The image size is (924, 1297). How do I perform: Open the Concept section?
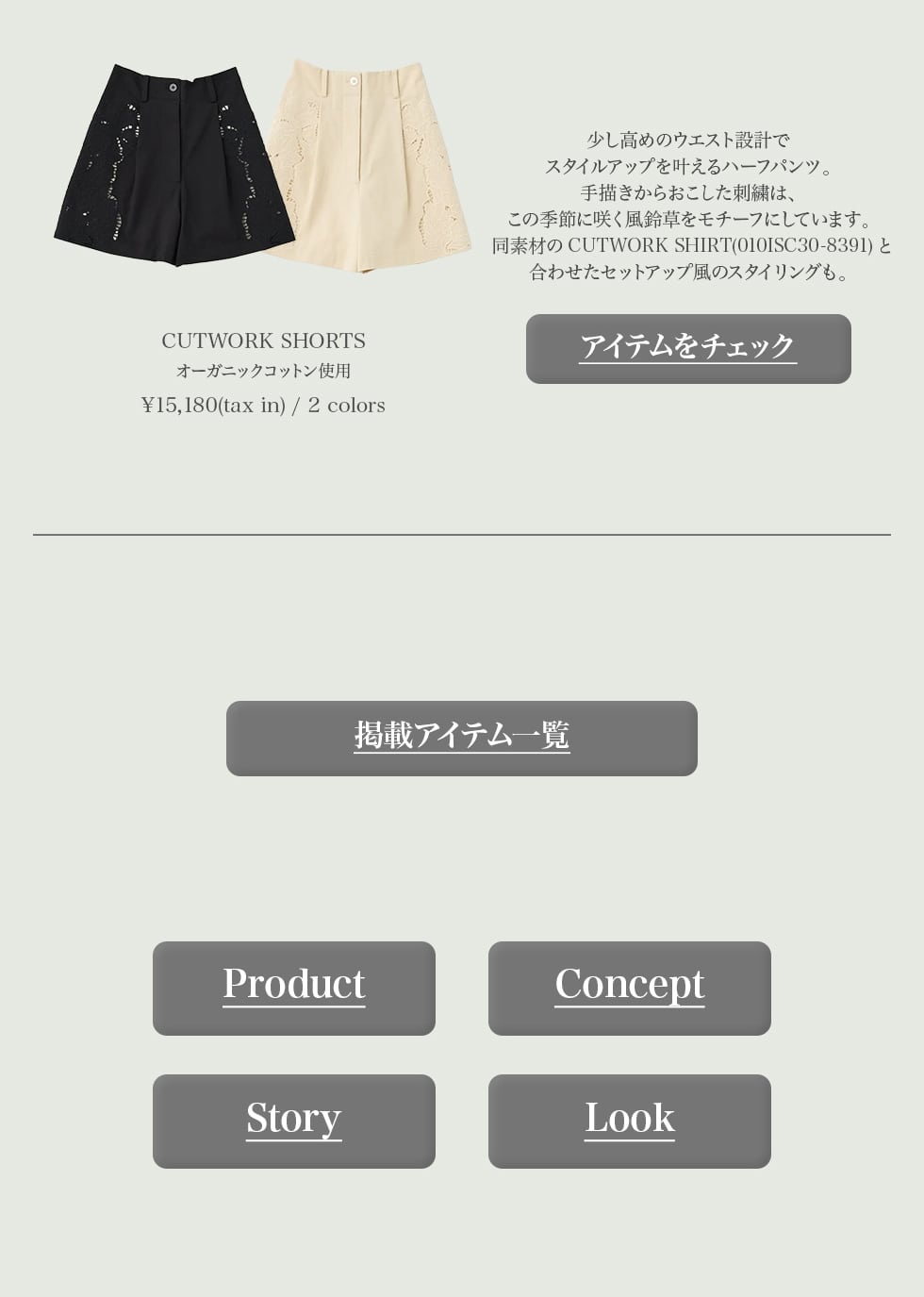coord(629,988)
